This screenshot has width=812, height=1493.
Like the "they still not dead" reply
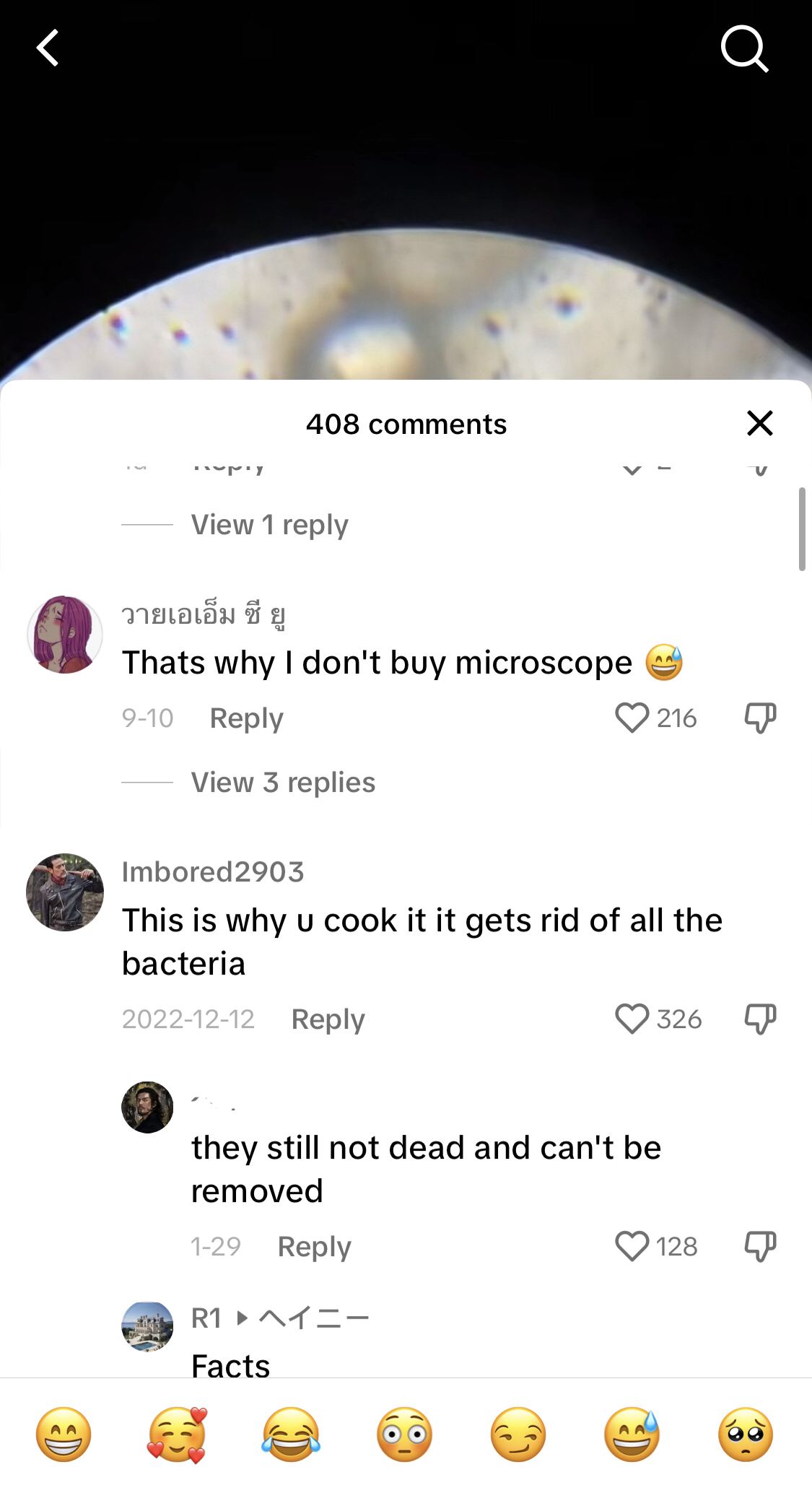click(x=632, y=1247)
